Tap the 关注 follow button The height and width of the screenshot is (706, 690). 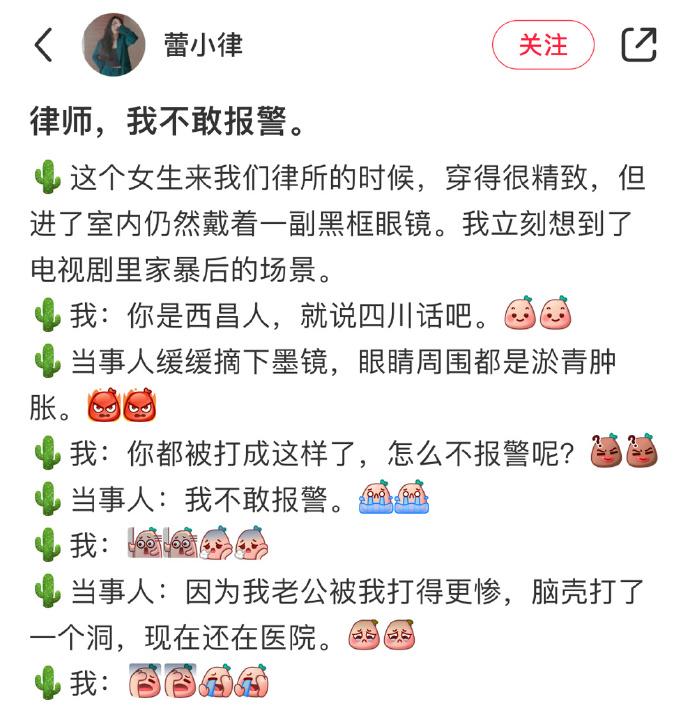pyautogui.click(x=543, y=45)
